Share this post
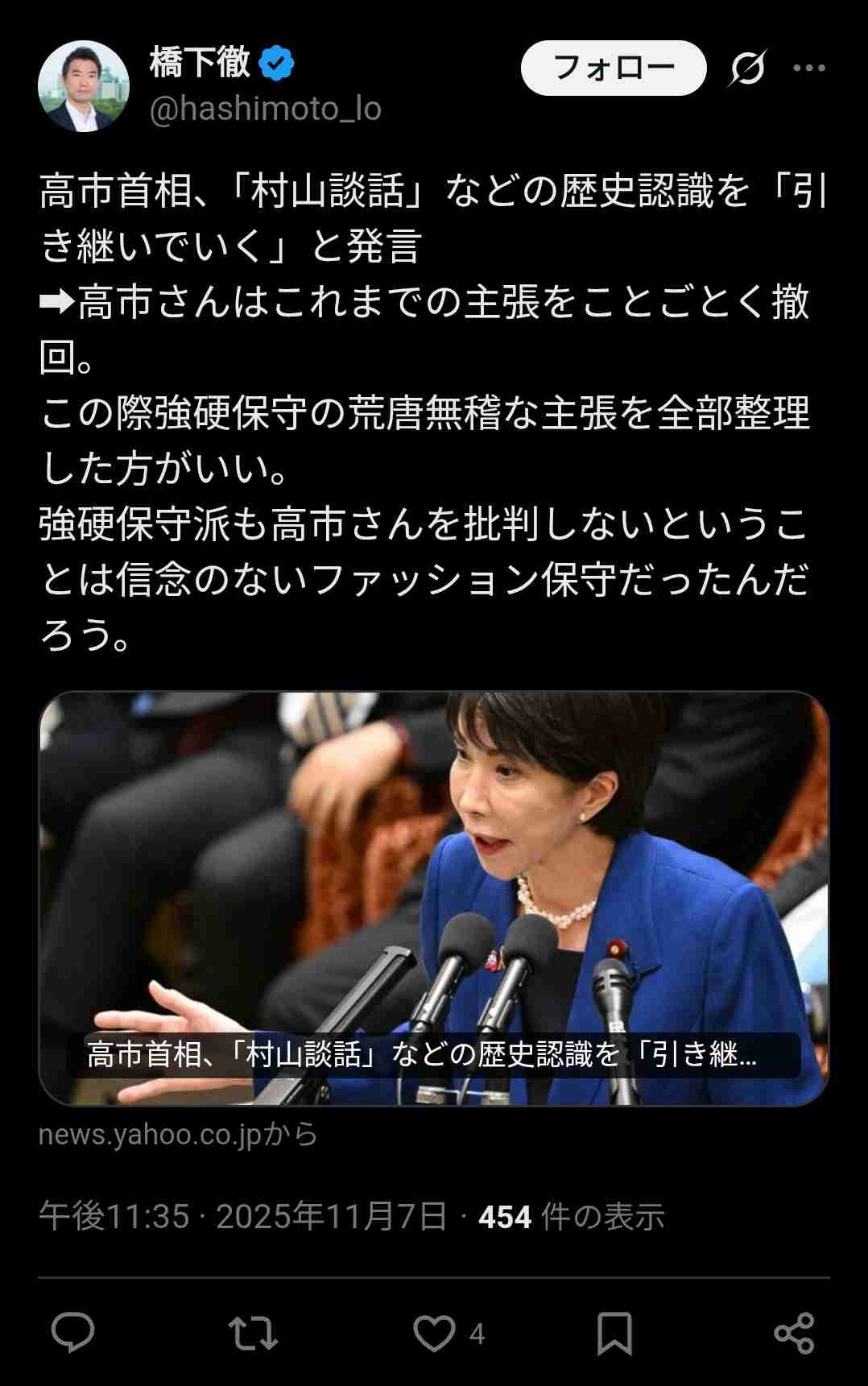Image resolution: width=868 pixels, height=1386 pixels. click(x=794, y=1333)
